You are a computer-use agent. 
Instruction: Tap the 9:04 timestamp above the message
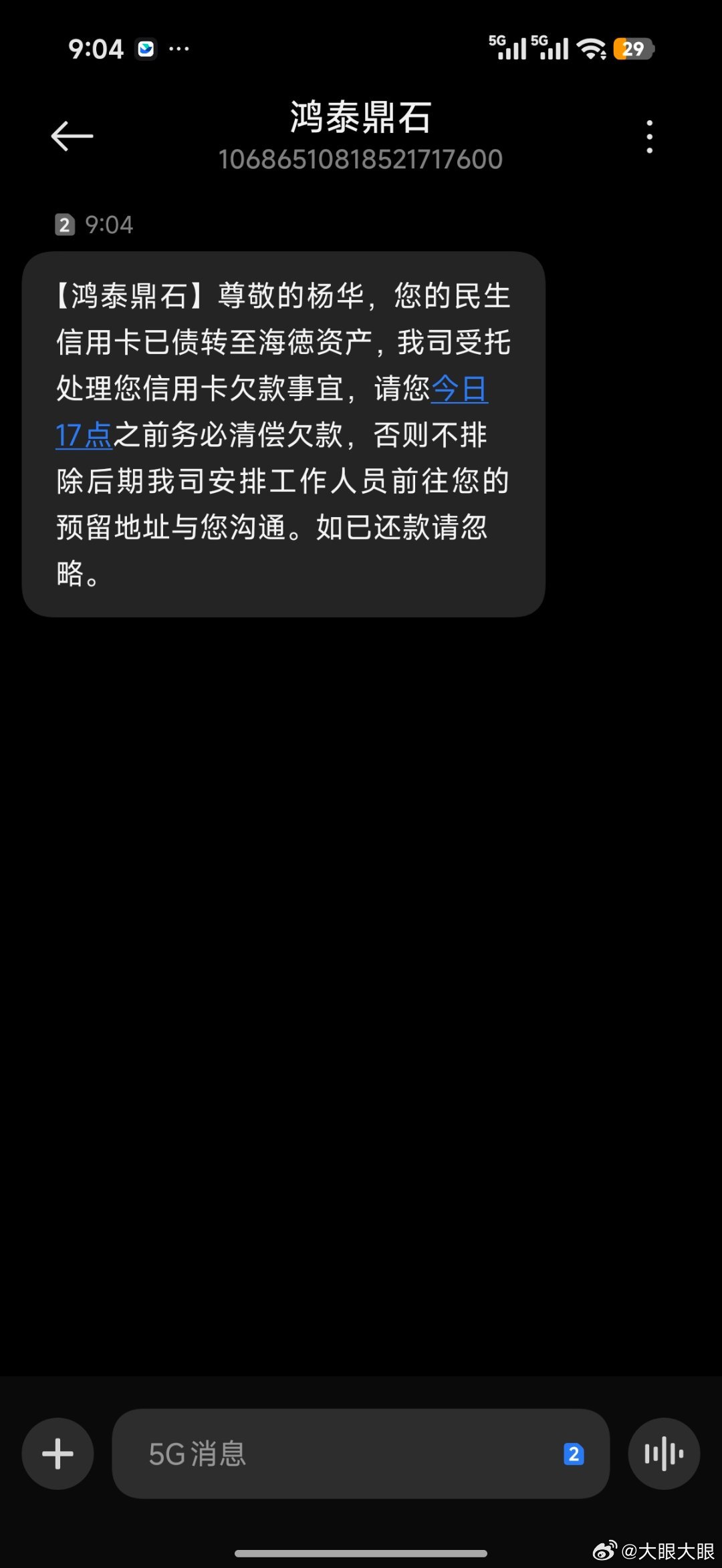tap(109, 224)
